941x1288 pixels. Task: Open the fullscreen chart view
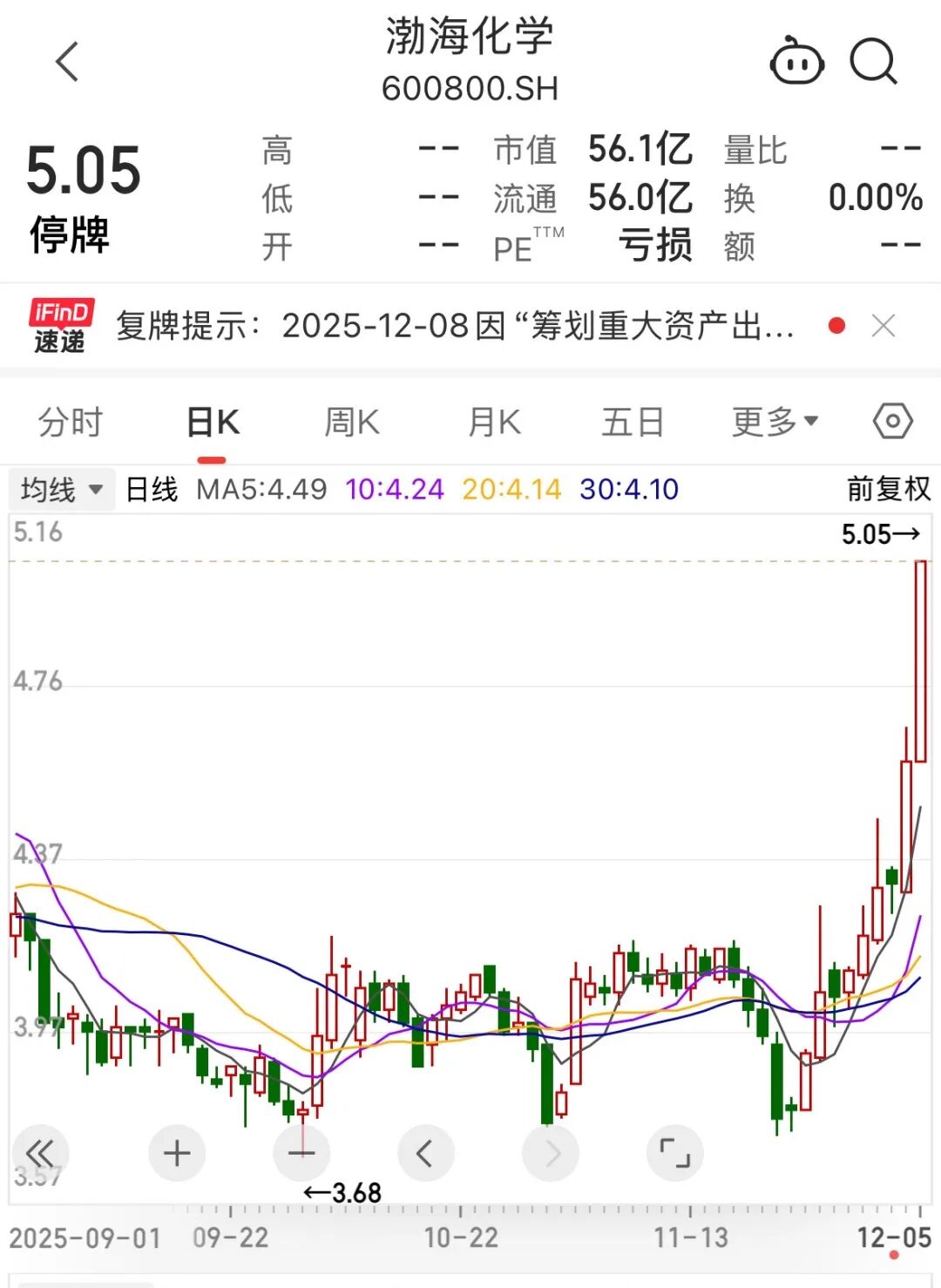point(674,1153)
